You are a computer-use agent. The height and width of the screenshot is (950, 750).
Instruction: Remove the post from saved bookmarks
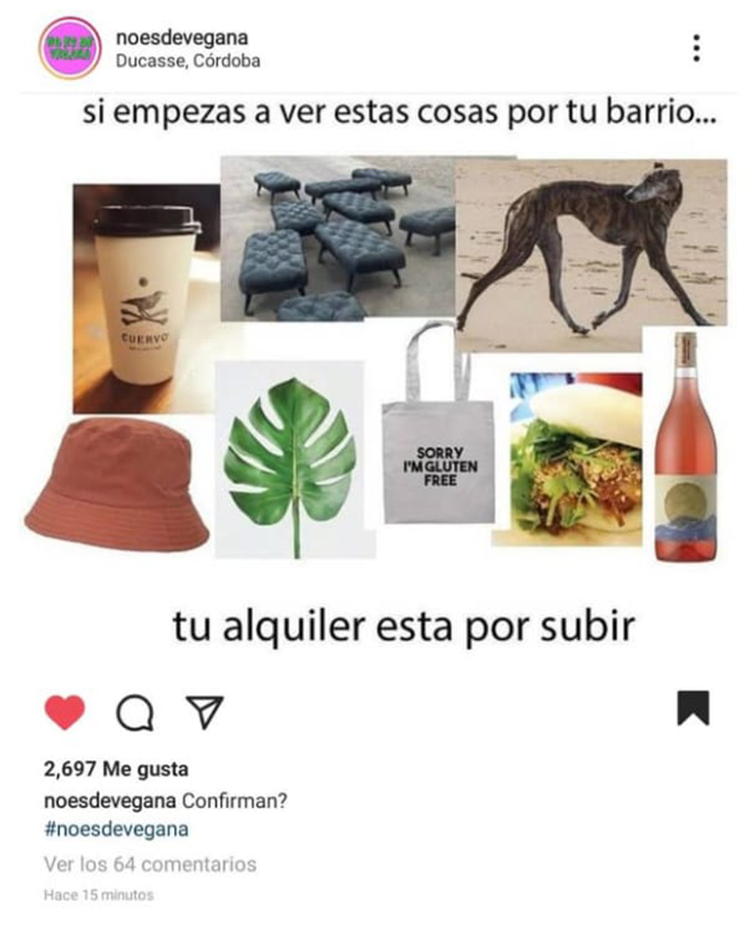693,708
